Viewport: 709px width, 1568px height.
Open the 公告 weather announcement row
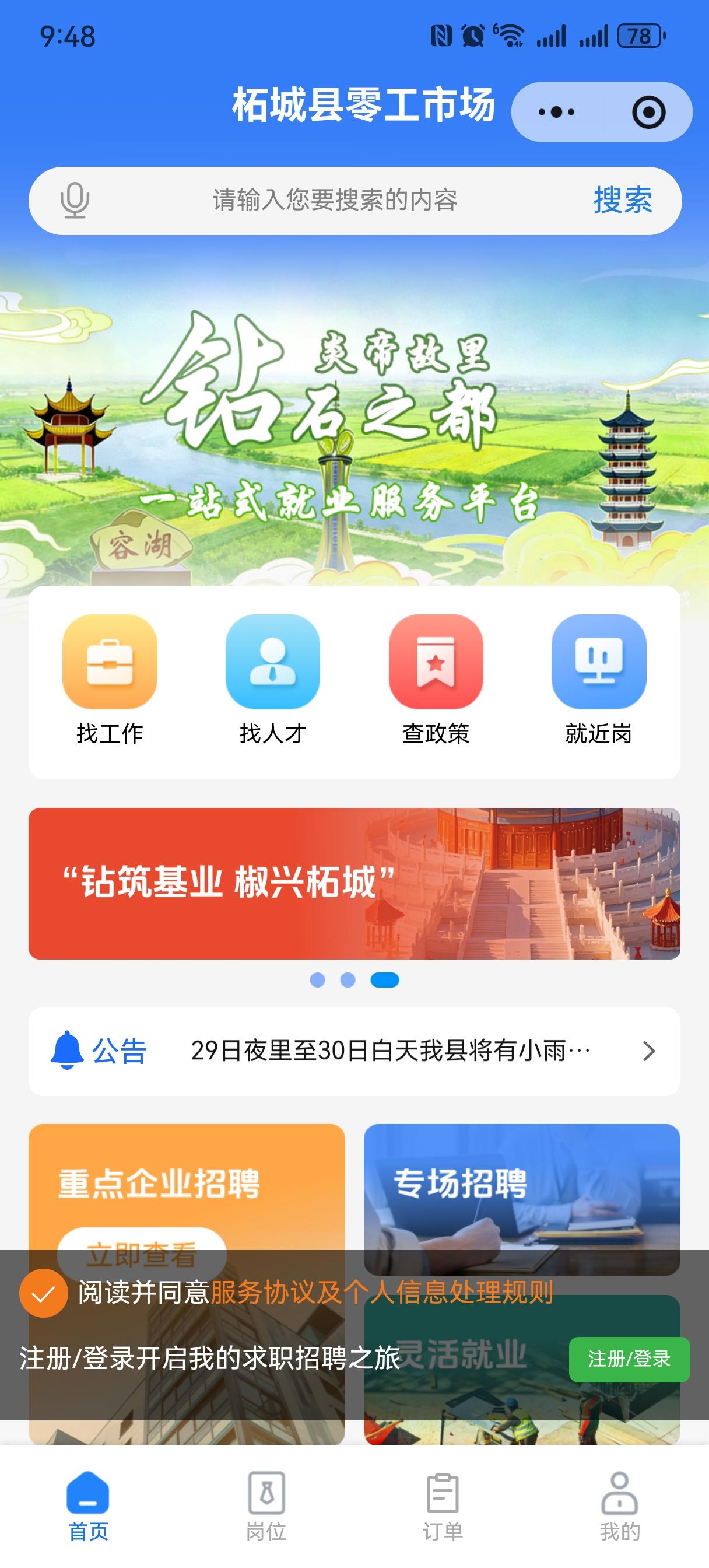tap(389, 1051)
